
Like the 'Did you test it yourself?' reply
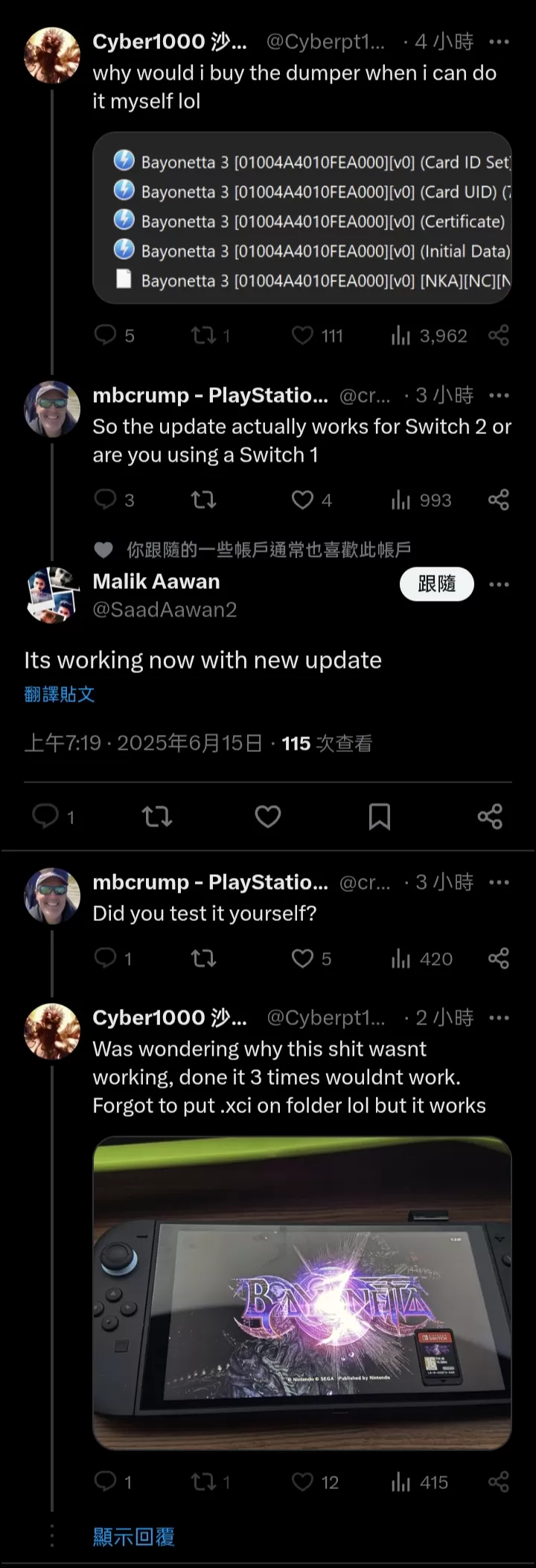click(302, 958)
